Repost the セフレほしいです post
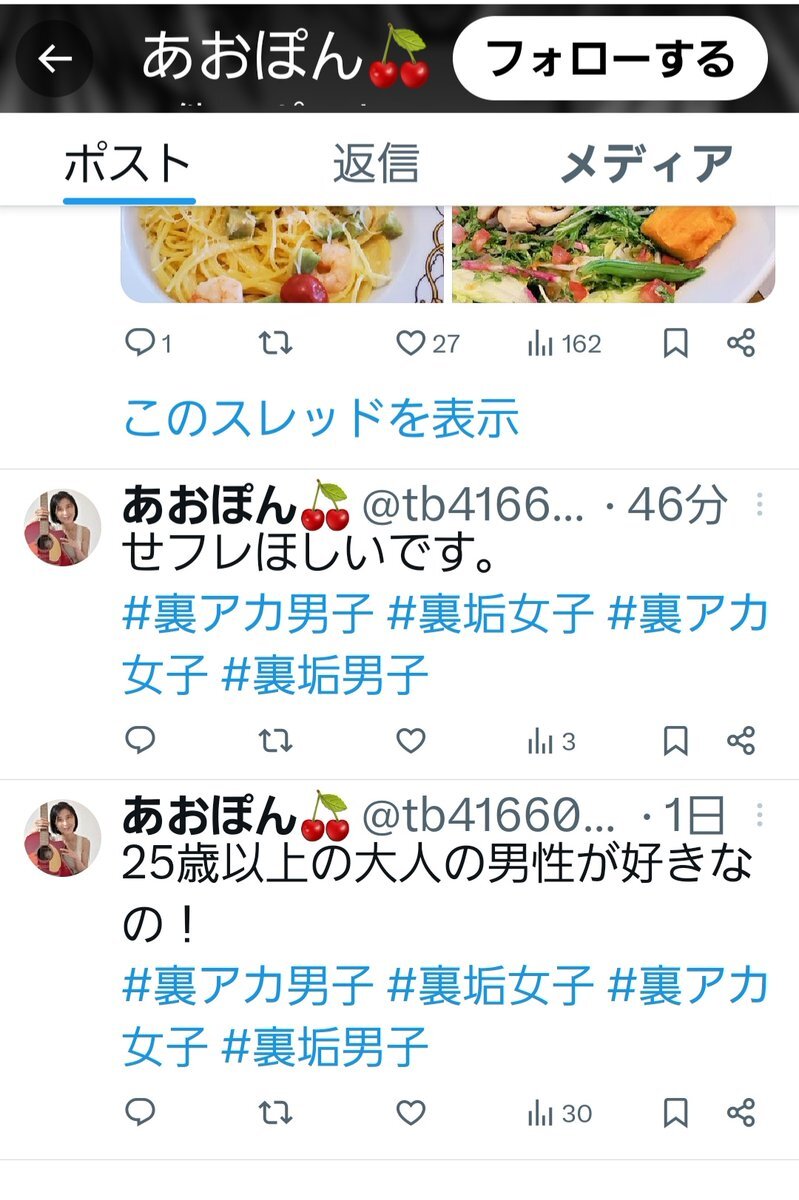Viewport: 799px width, 1200px height. tap(275, 741)
